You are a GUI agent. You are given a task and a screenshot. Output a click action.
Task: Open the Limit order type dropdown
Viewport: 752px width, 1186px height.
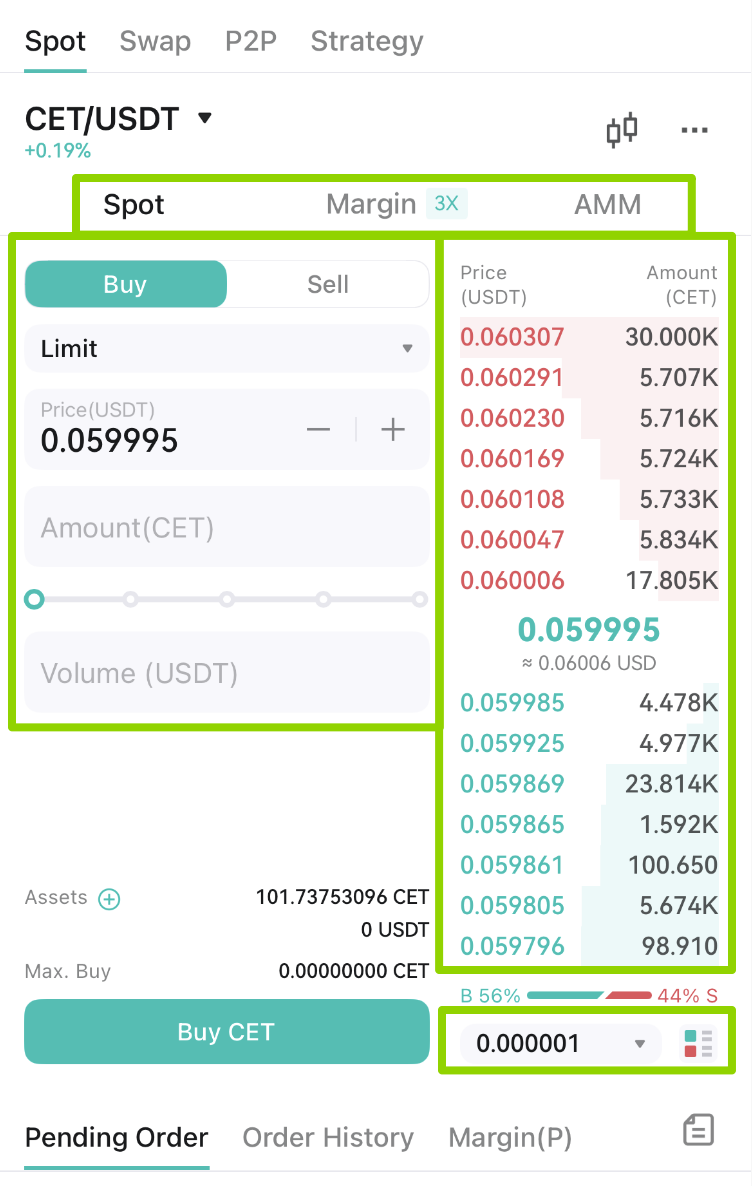(x=226, y=349)
